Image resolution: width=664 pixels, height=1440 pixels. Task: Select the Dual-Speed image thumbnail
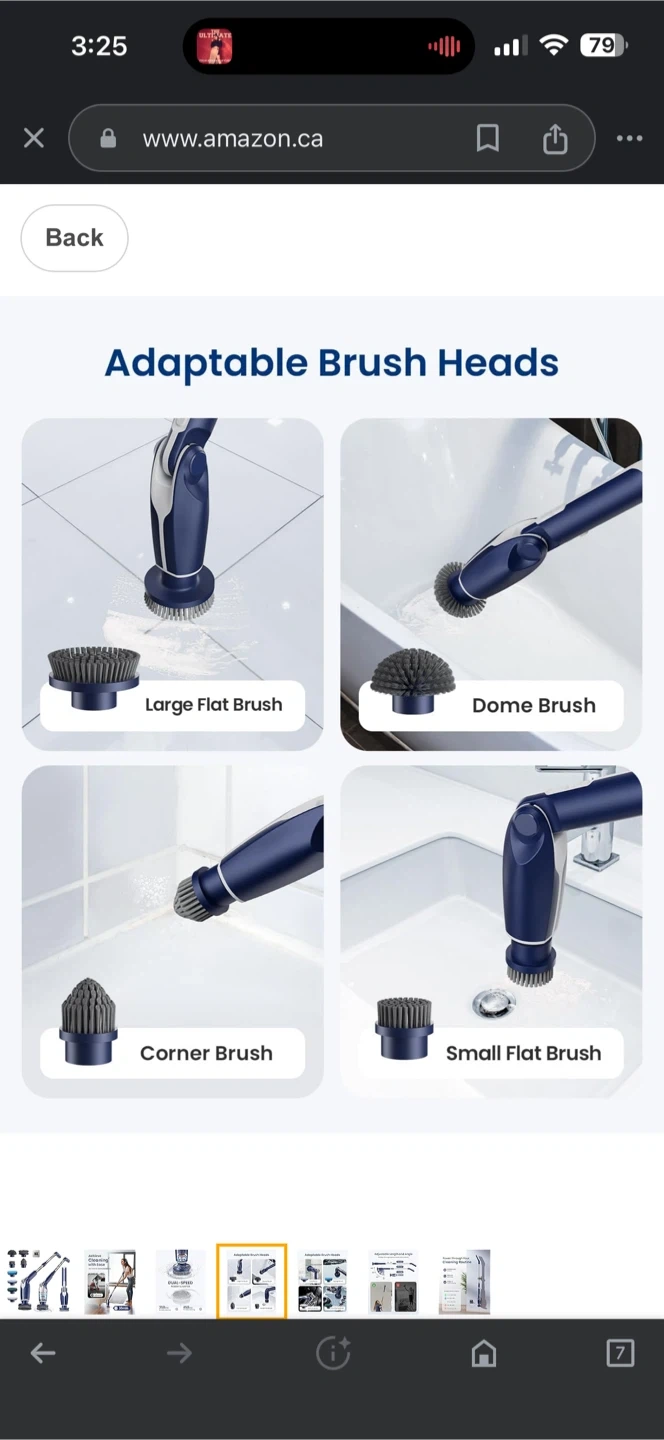[181, 1281]
